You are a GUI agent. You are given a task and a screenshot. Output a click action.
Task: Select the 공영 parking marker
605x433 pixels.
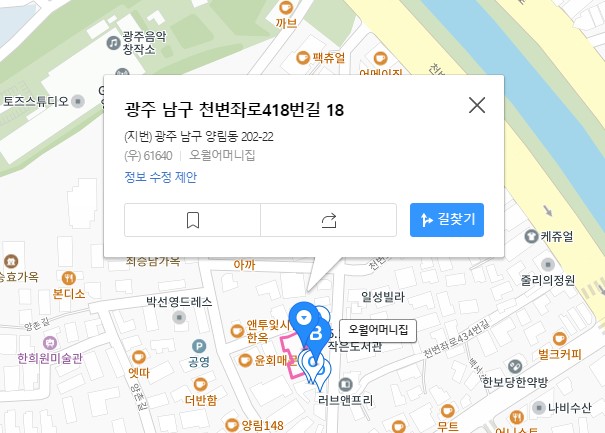pyautogui.click(x=198, y=345)
